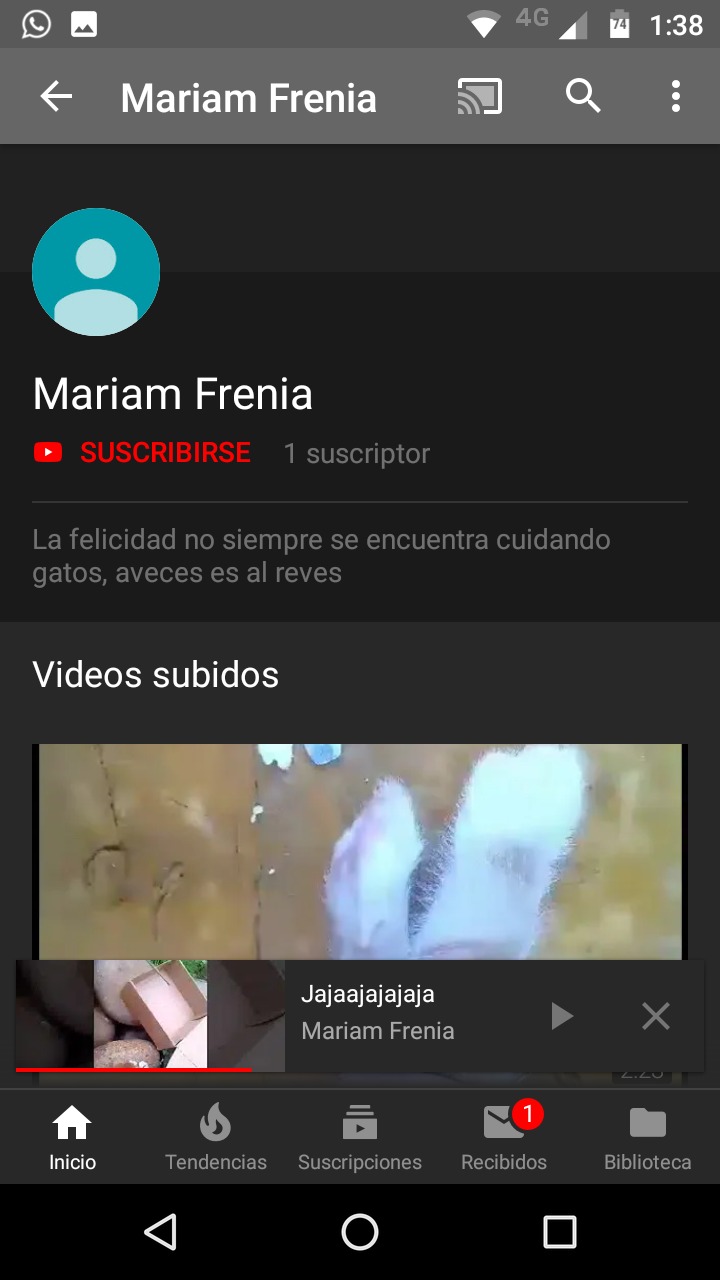
Task: Close the miniplayer
Action: click(656, 1017)
